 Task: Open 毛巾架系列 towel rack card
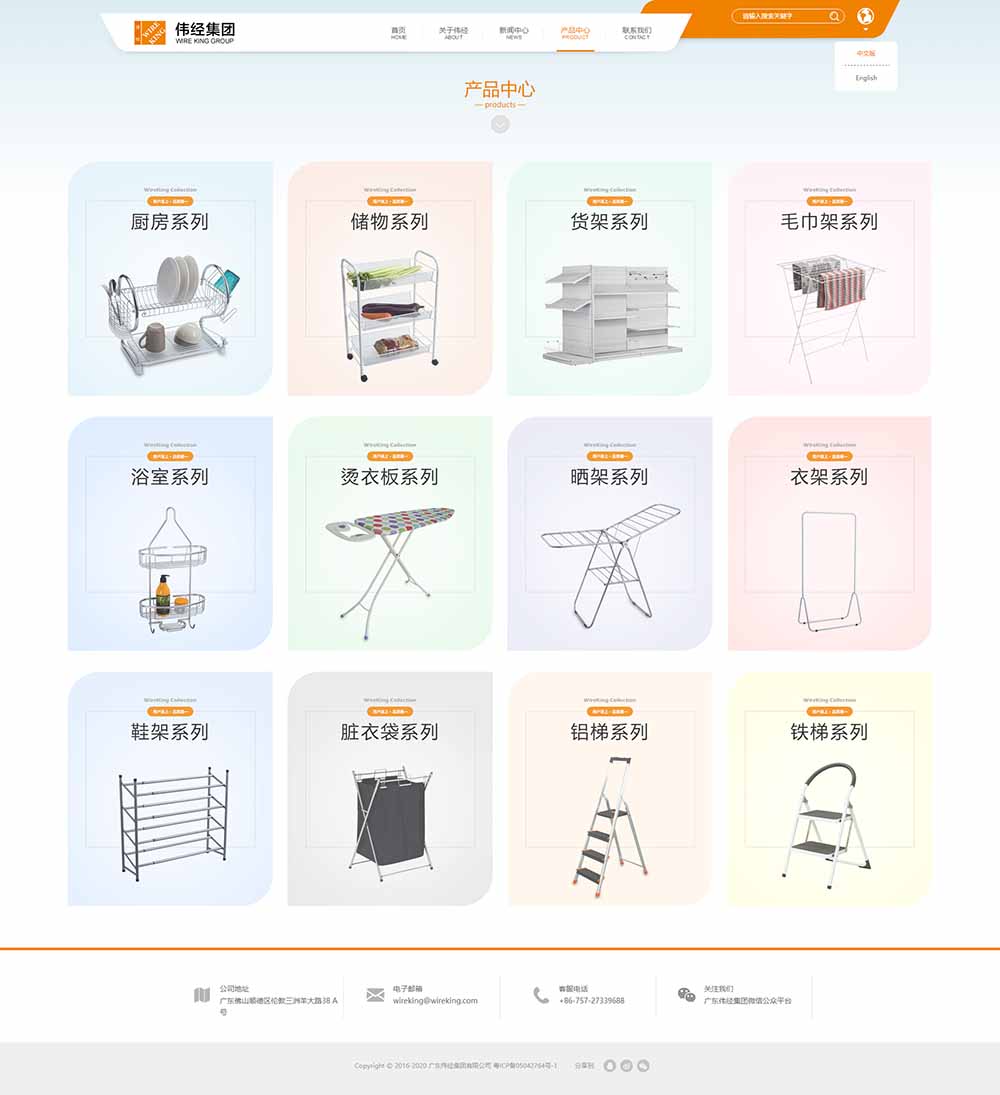point(830,280)
